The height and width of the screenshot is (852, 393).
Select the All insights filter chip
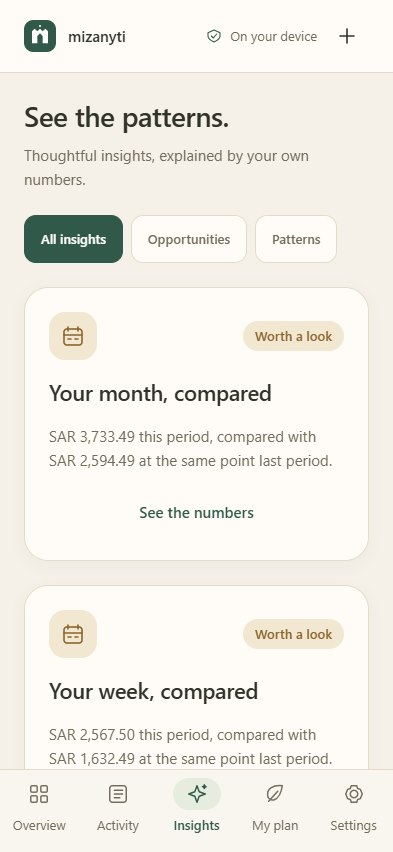pyautogui.click(x=73, y=239)
